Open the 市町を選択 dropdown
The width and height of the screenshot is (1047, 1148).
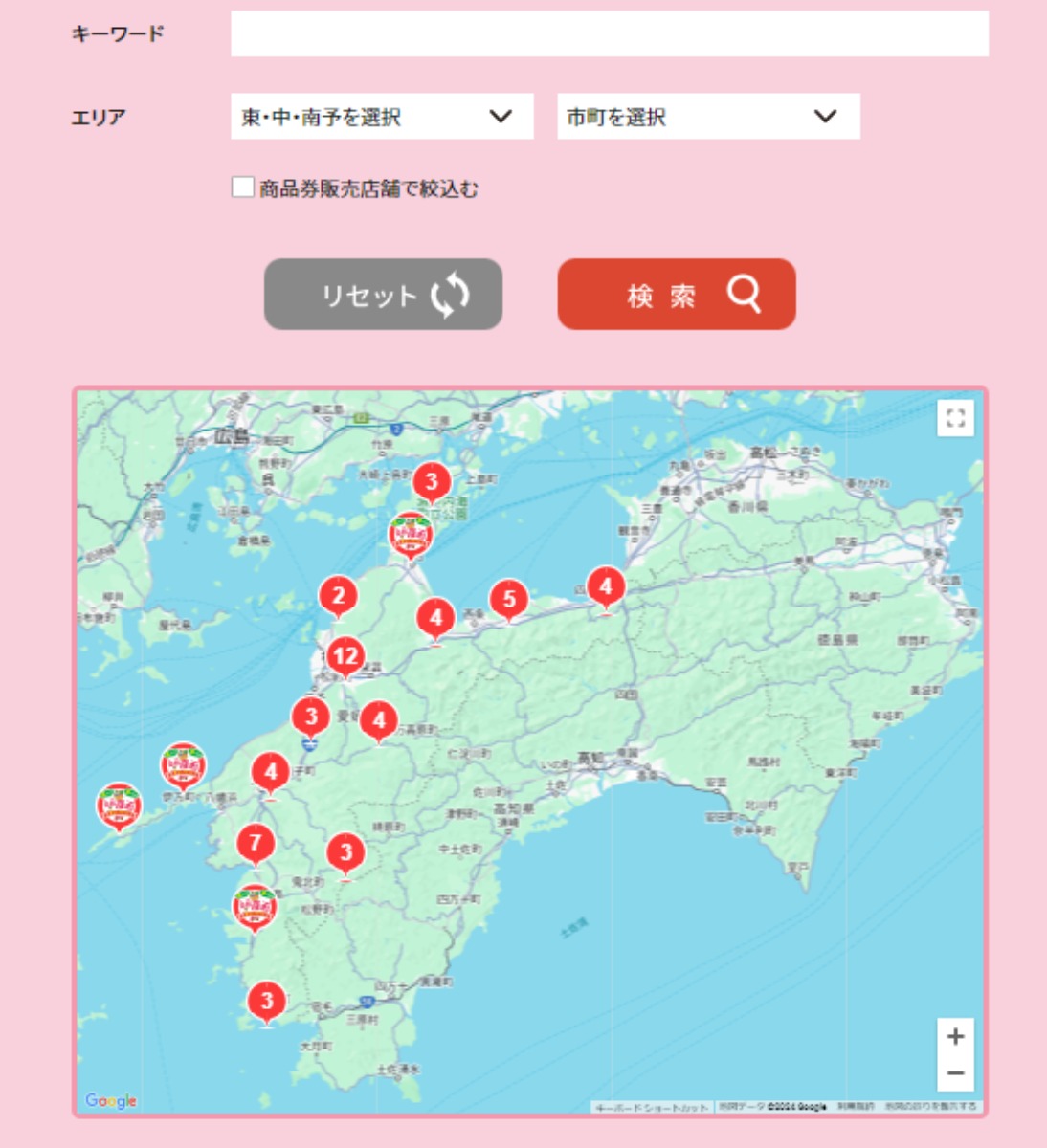708,117
